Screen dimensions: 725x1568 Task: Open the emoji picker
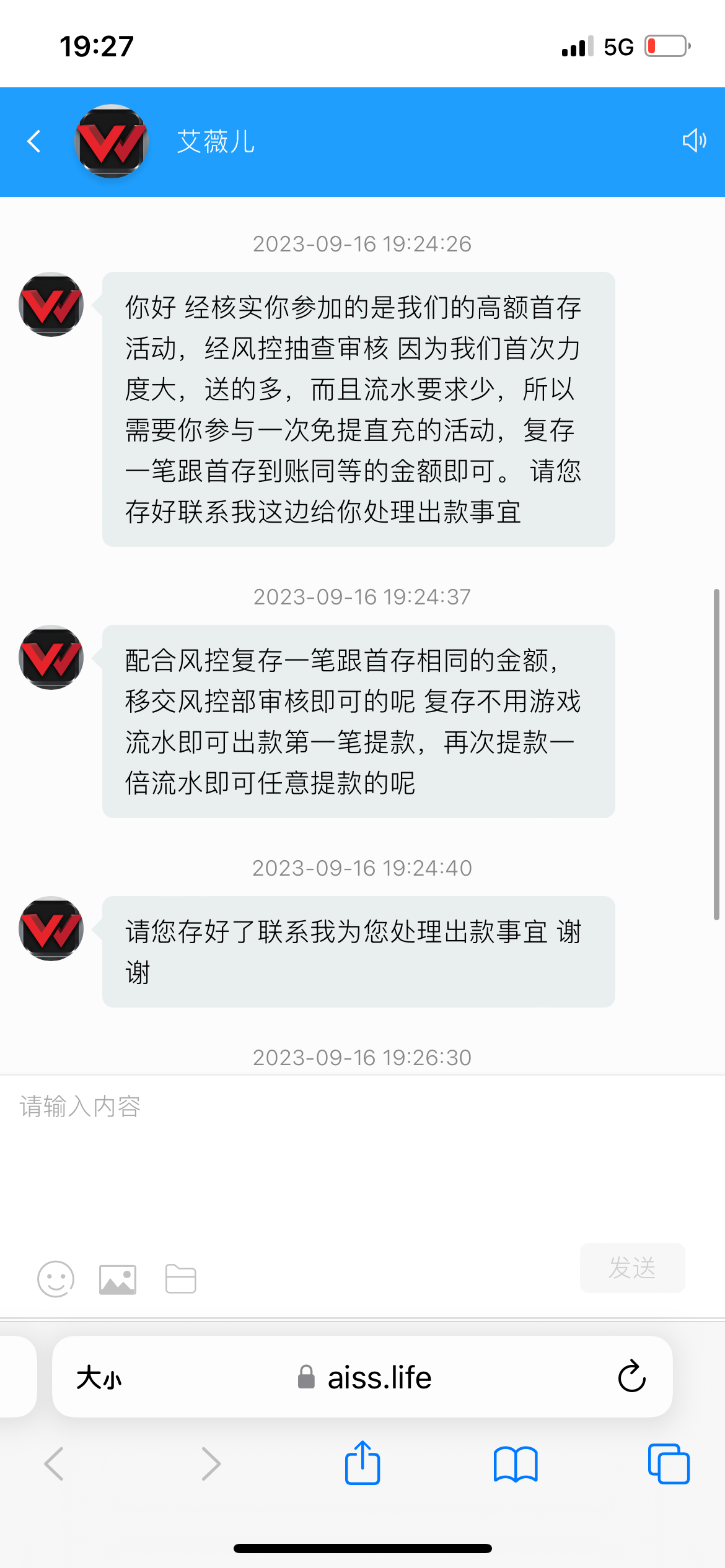click(x=56, y=1279)
